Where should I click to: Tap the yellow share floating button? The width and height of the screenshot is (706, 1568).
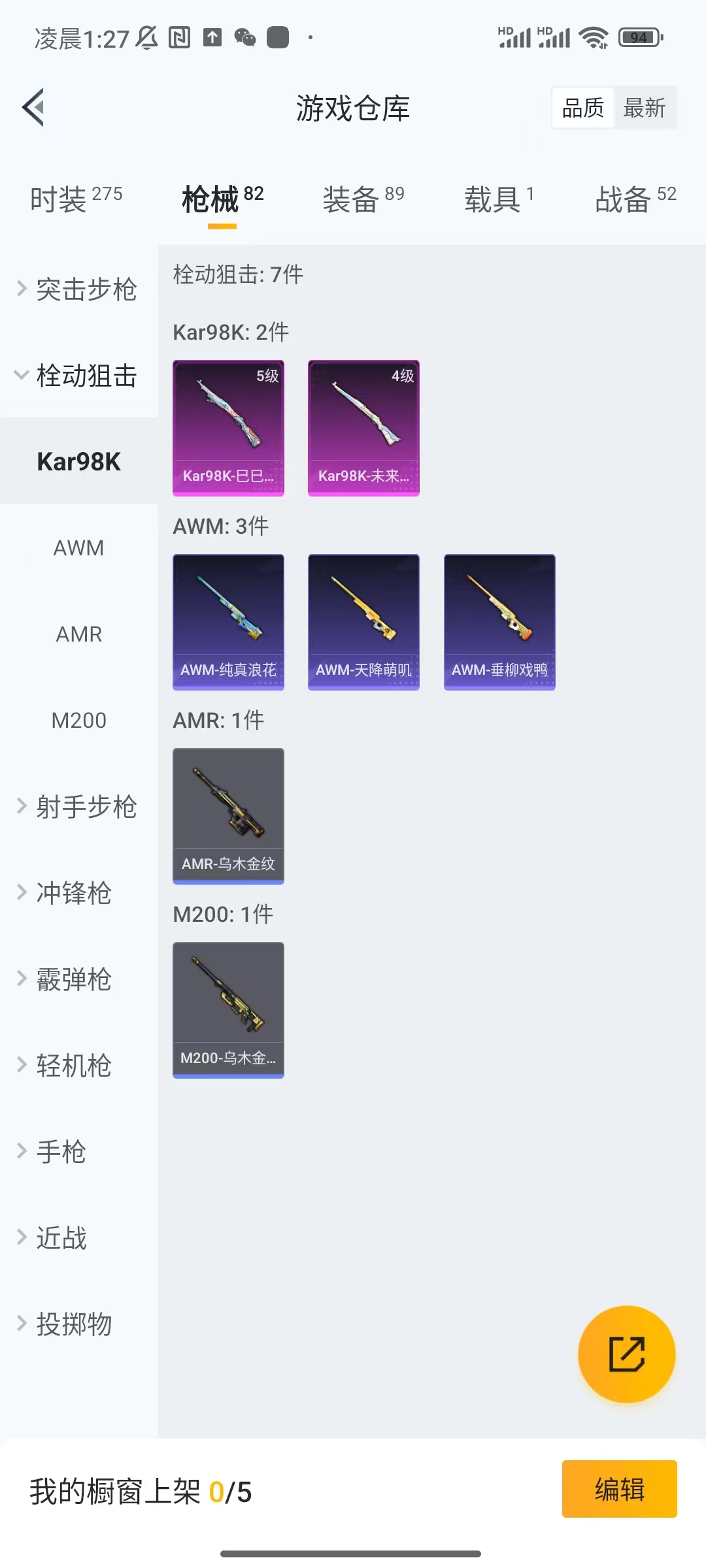coord(626,1354)
